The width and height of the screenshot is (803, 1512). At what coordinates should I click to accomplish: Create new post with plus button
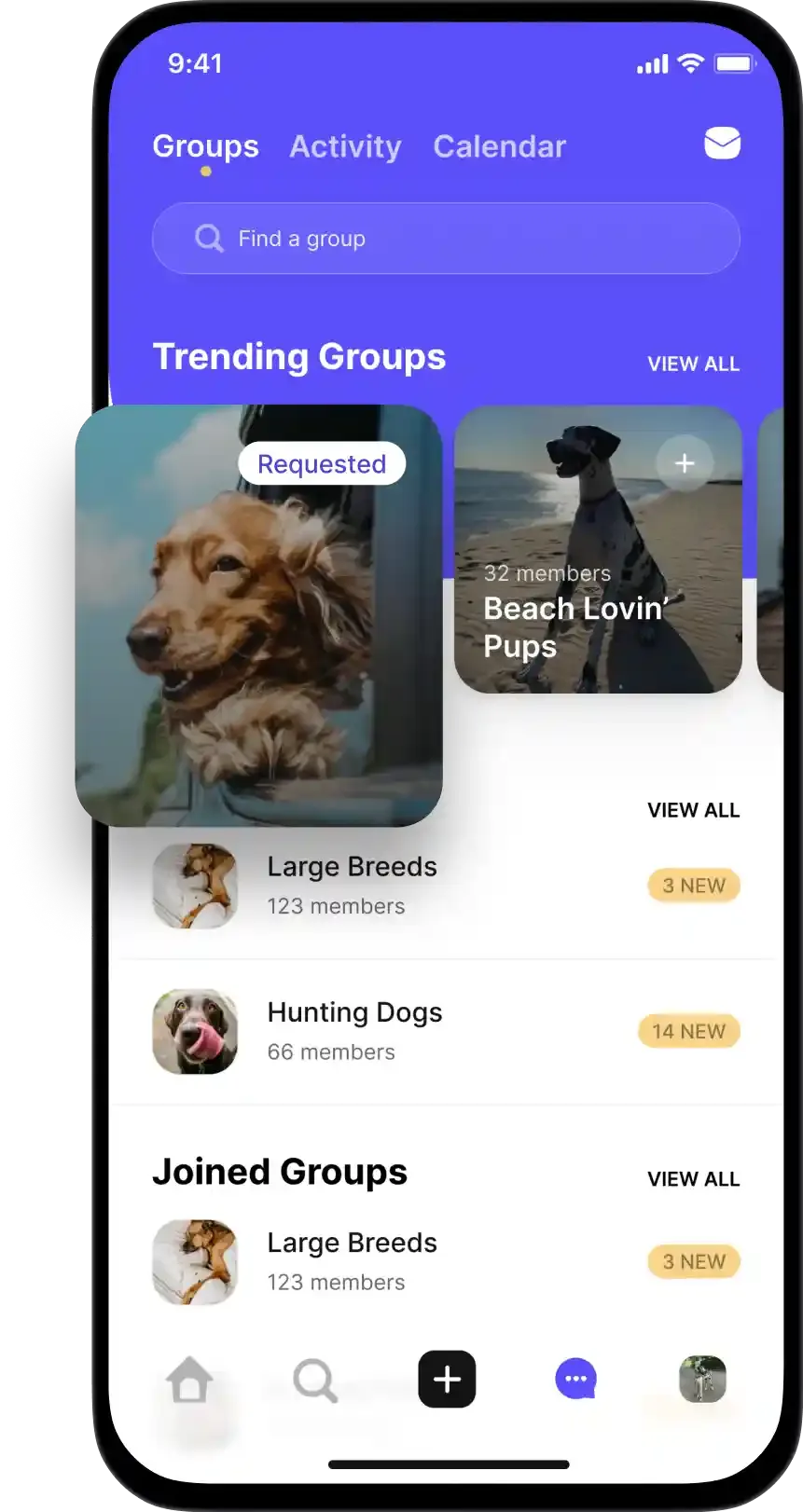447,1380
